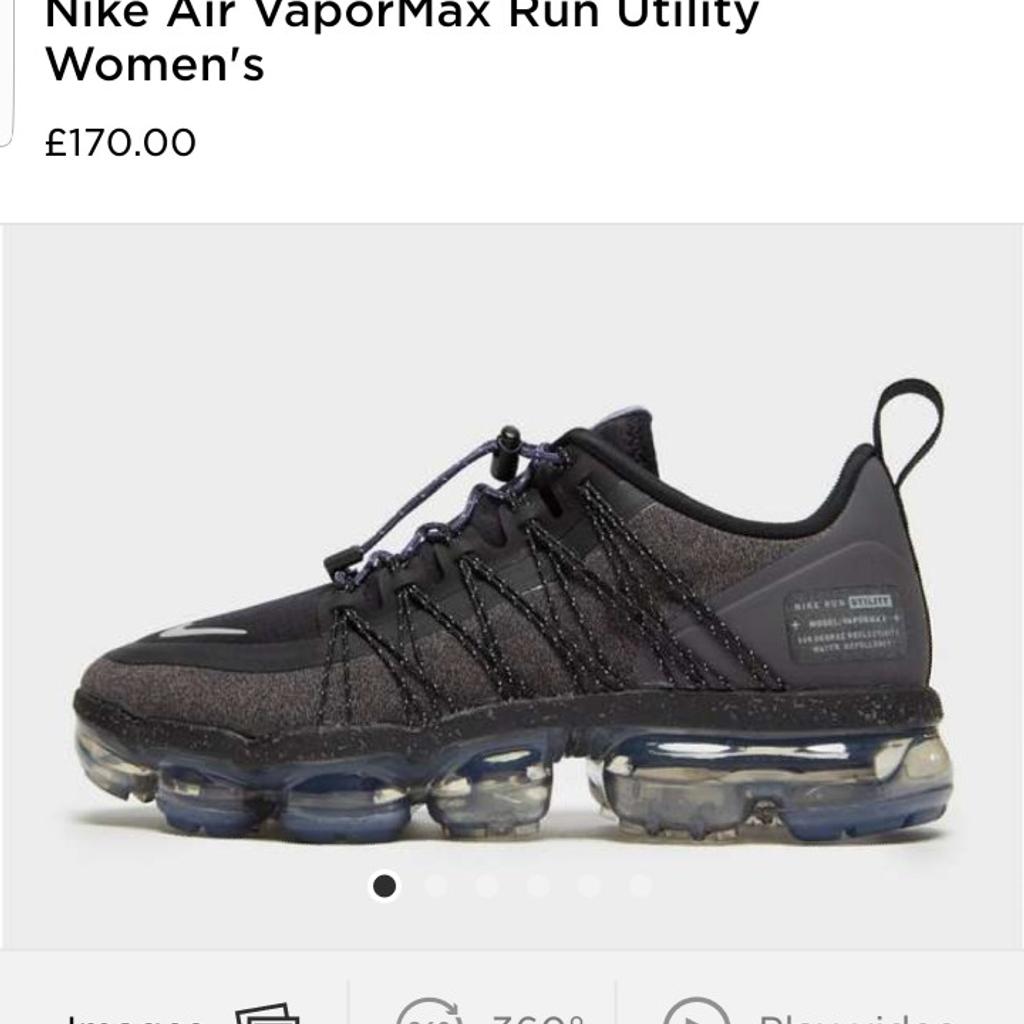Open the 360° product view
1024x1024 pixels.
tap(490, 1012)
